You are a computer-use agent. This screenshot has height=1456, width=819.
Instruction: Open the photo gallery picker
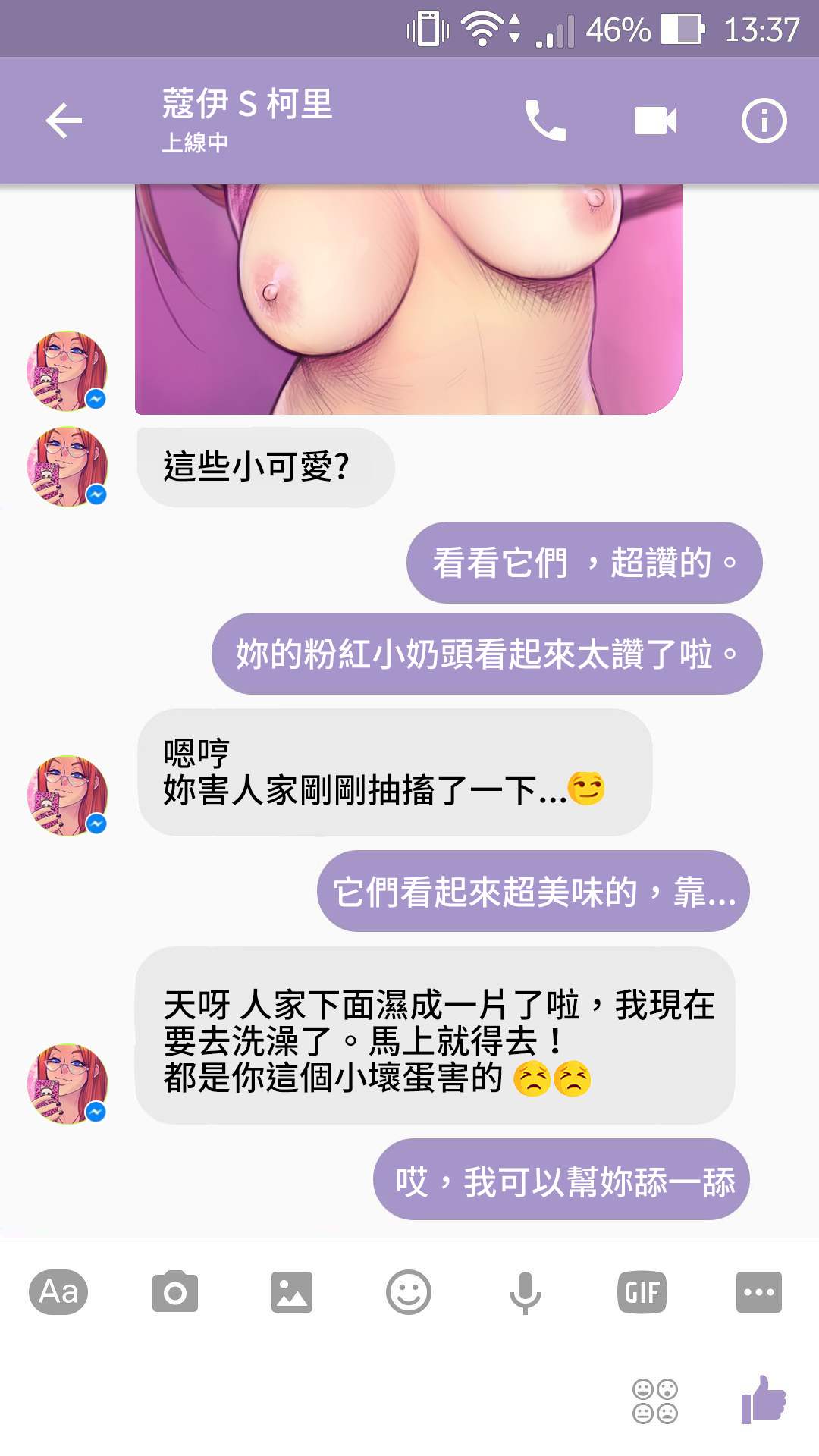(x=292, y=1292)
